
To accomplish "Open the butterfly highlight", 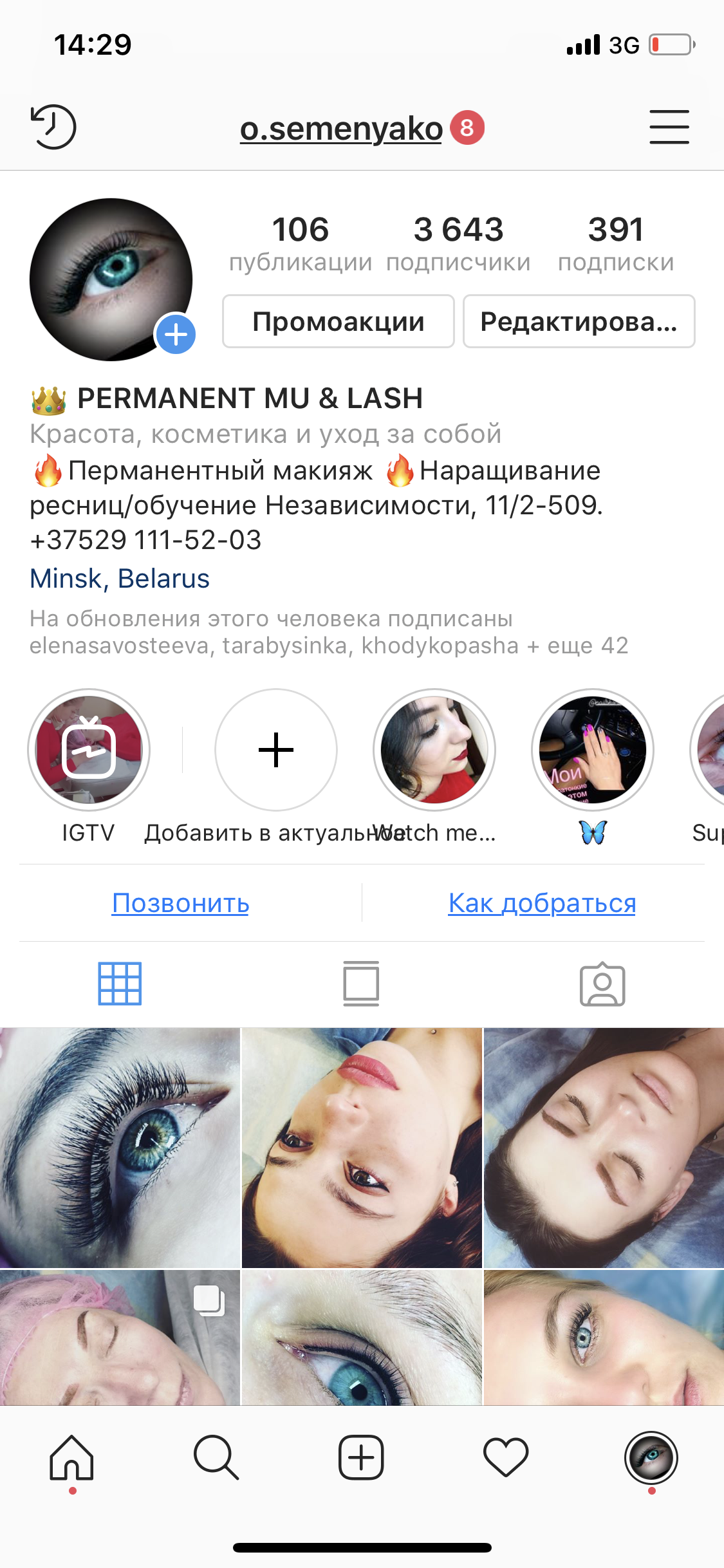I will (593, 751).
